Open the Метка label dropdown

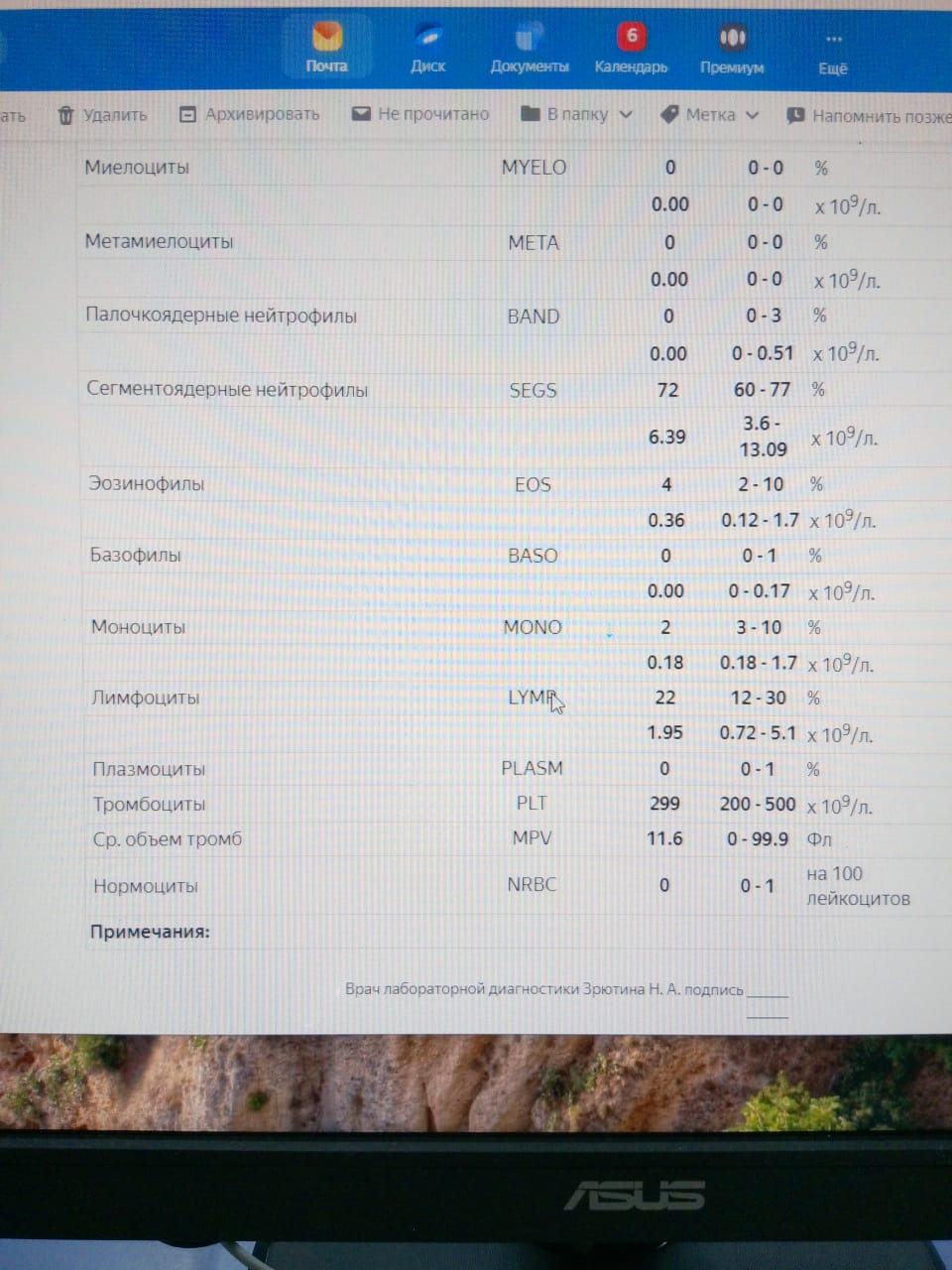coord(710,115)
